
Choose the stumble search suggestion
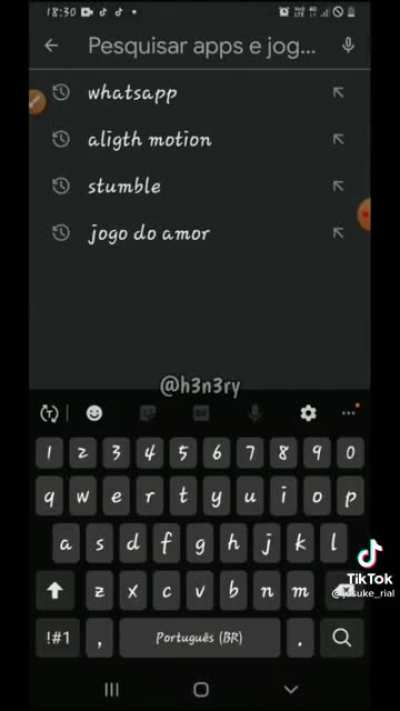pos(200,186)
